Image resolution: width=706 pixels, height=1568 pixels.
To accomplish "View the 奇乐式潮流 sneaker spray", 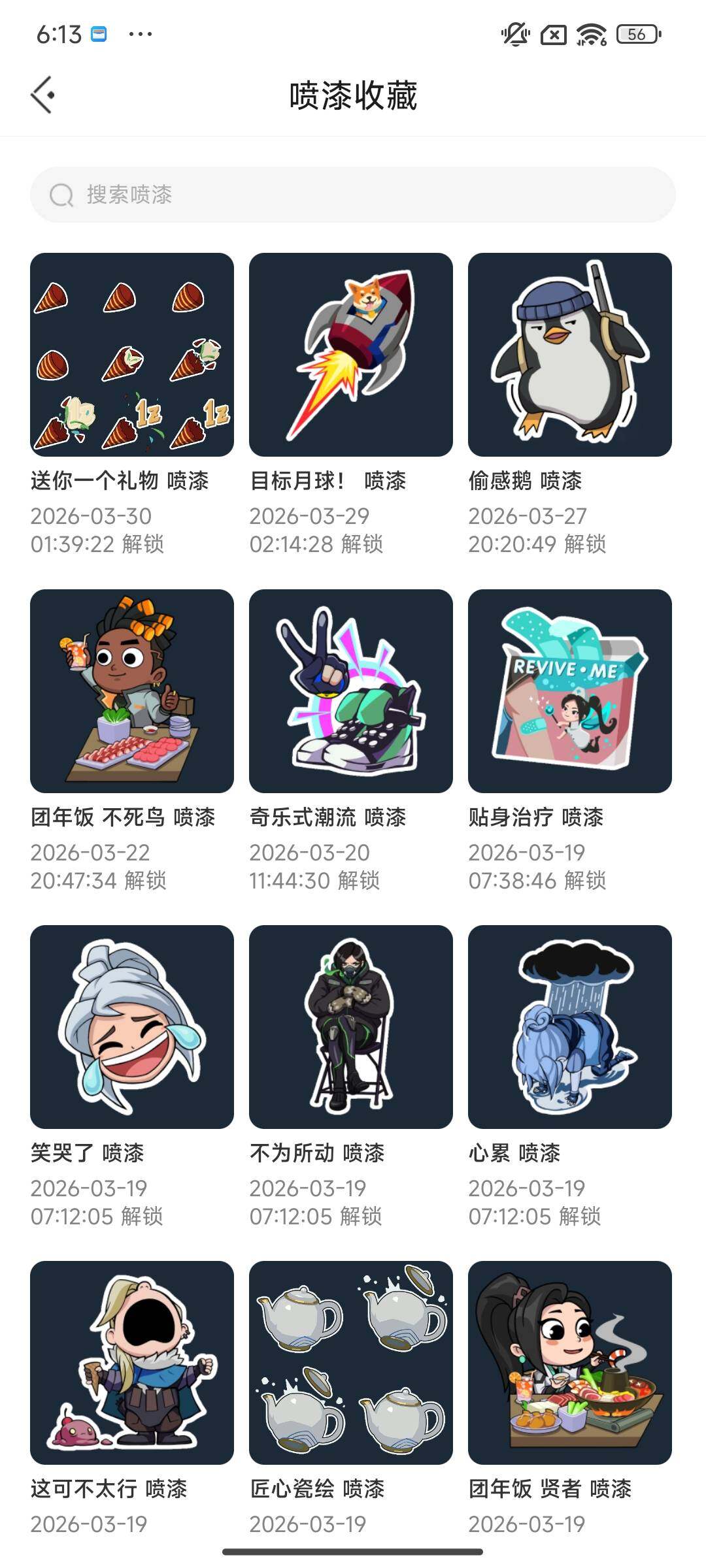I will (x=350, y=691).
